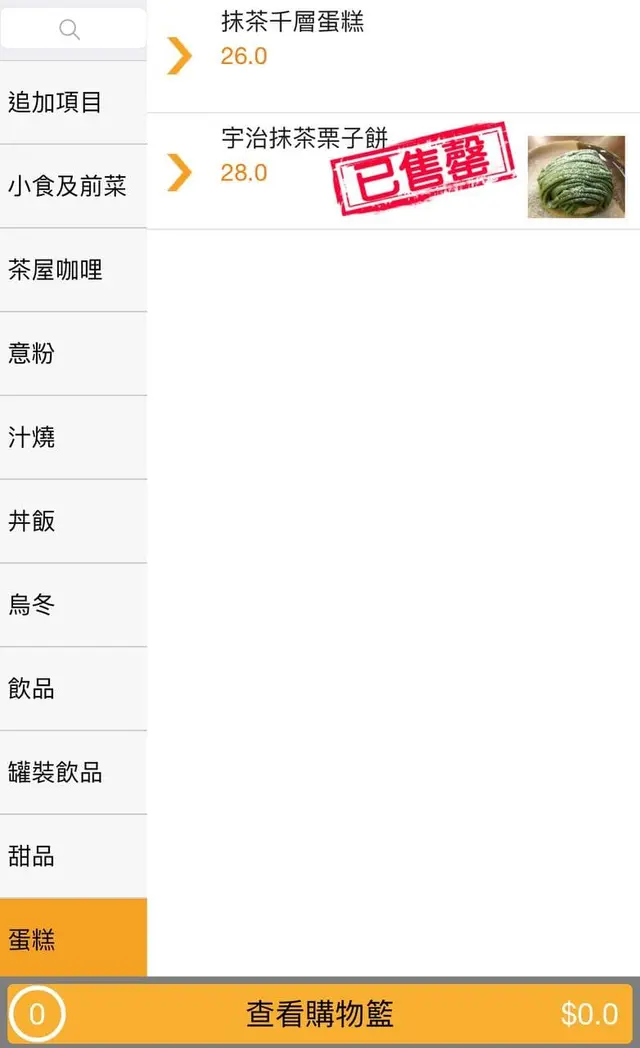Screen dimensions: 640x1048
Task: Tap the 蛋糕 category tab
Action: 73,938
